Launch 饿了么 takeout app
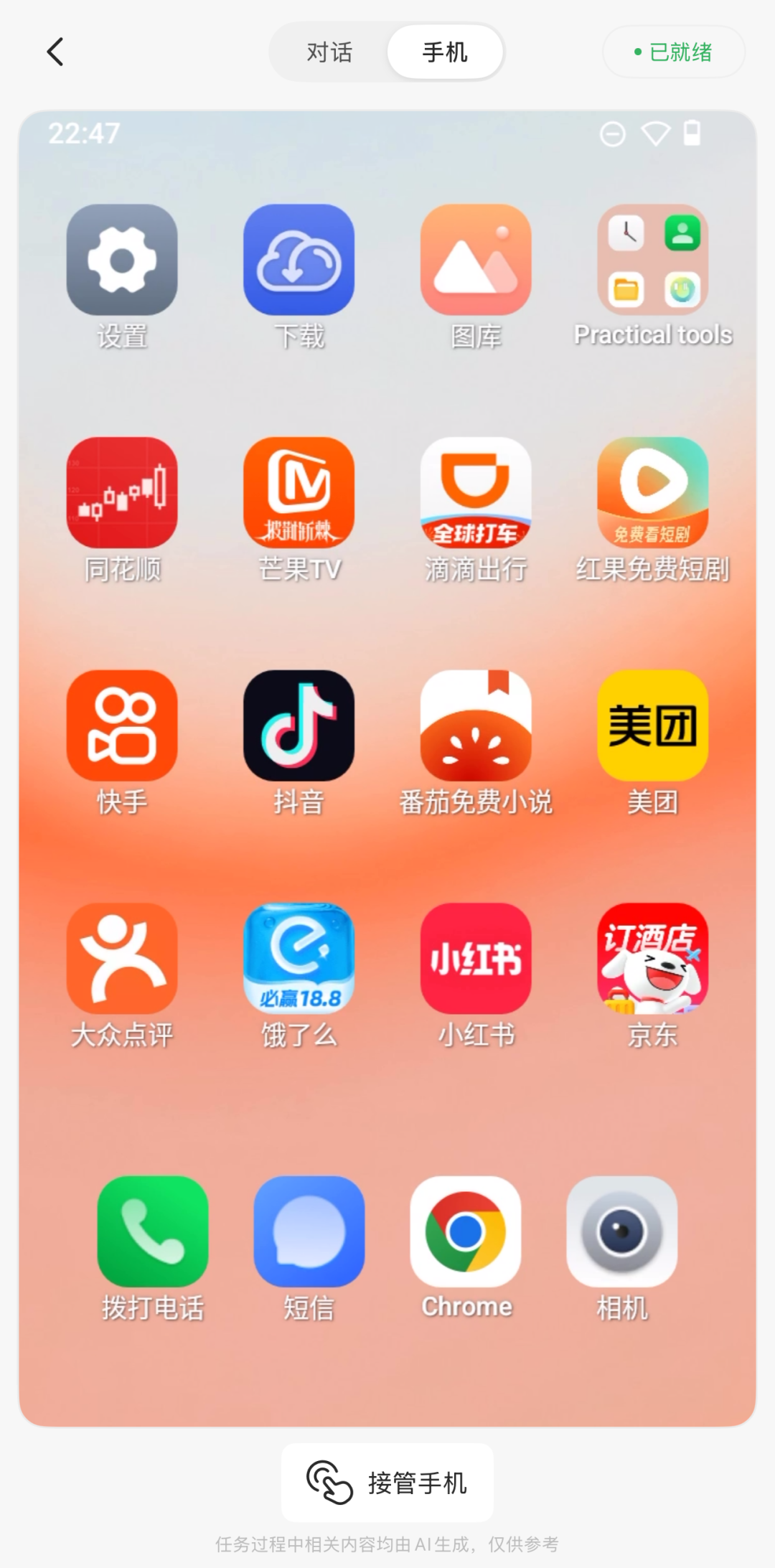Image resolution: width=775 pixels, height=1568 pixels. tap(299, 960)
